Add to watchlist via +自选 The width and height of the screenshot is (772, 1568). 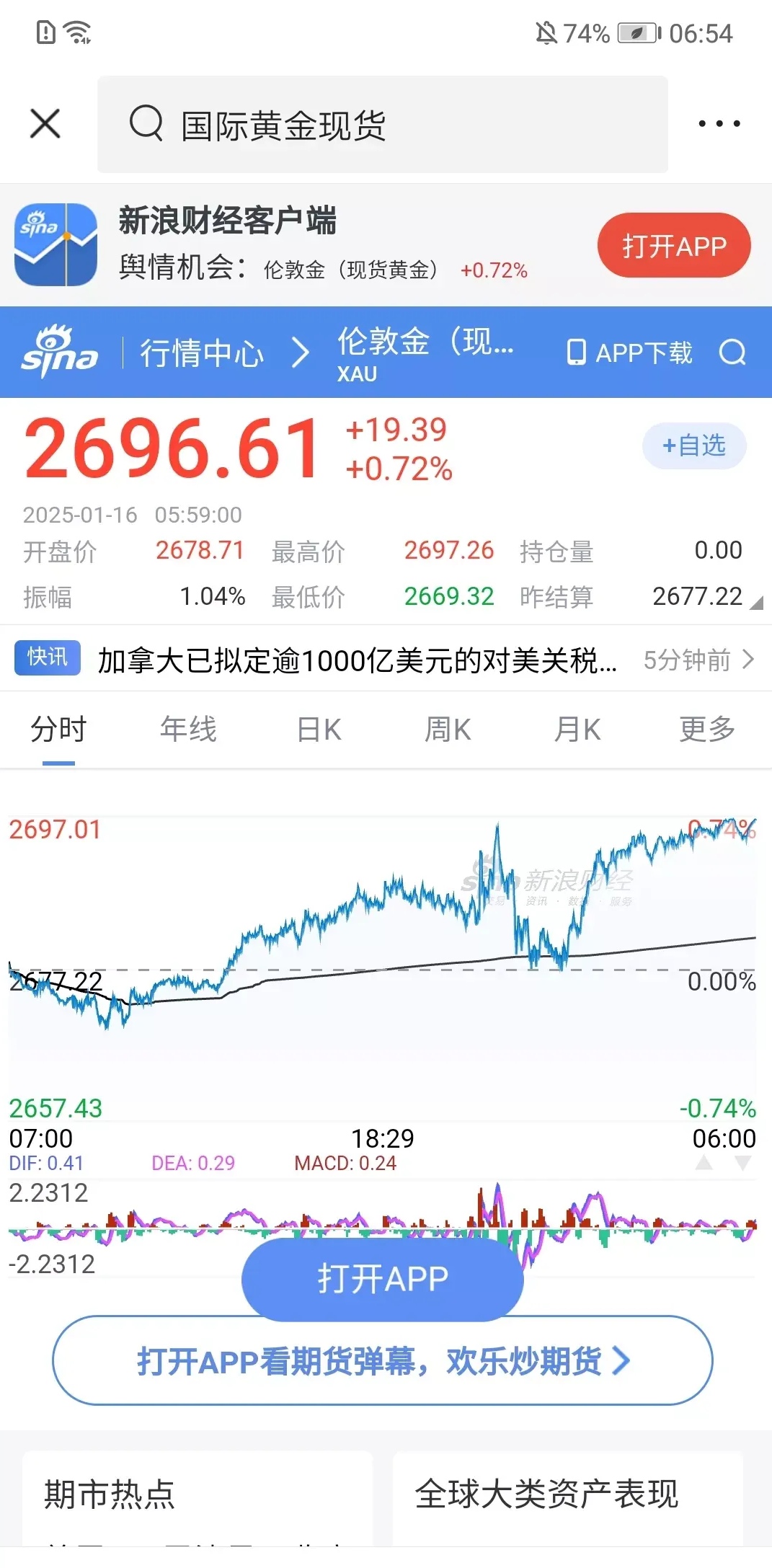(693, 446)
